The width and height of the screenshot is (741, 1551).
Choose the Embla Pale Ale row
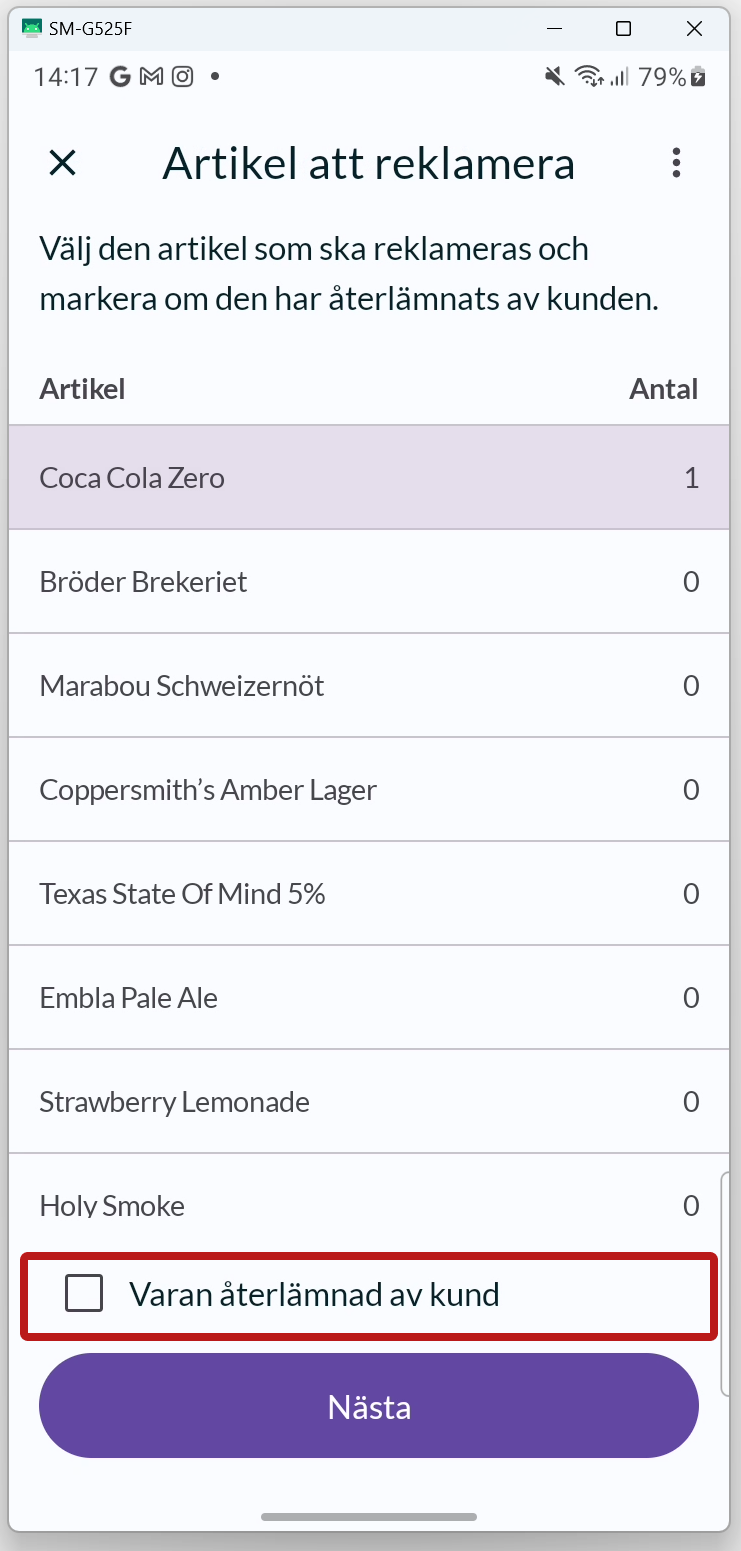(x=369, y=997)
